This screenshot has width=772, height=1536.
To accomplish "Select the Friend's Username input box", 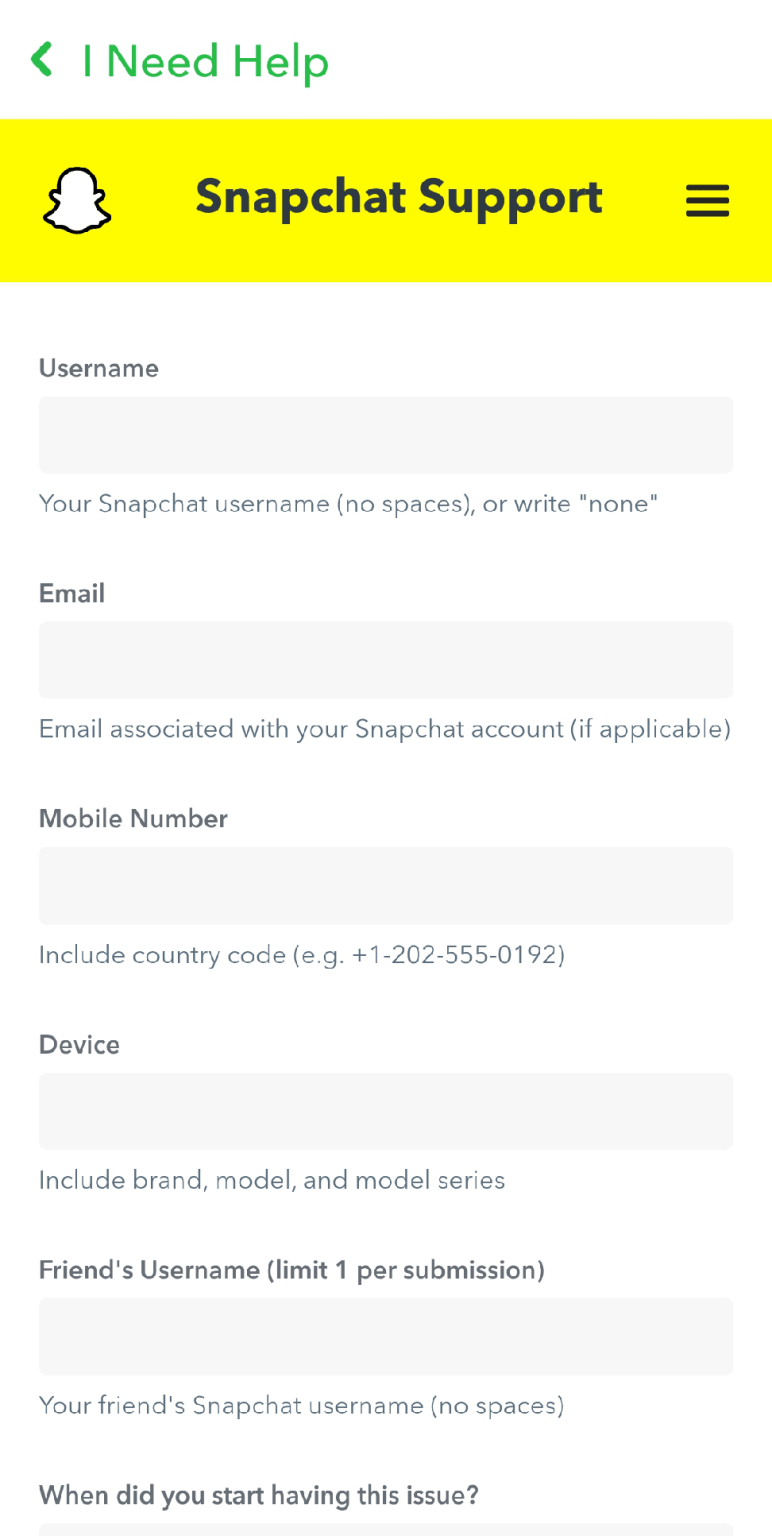I will 386,1336.
